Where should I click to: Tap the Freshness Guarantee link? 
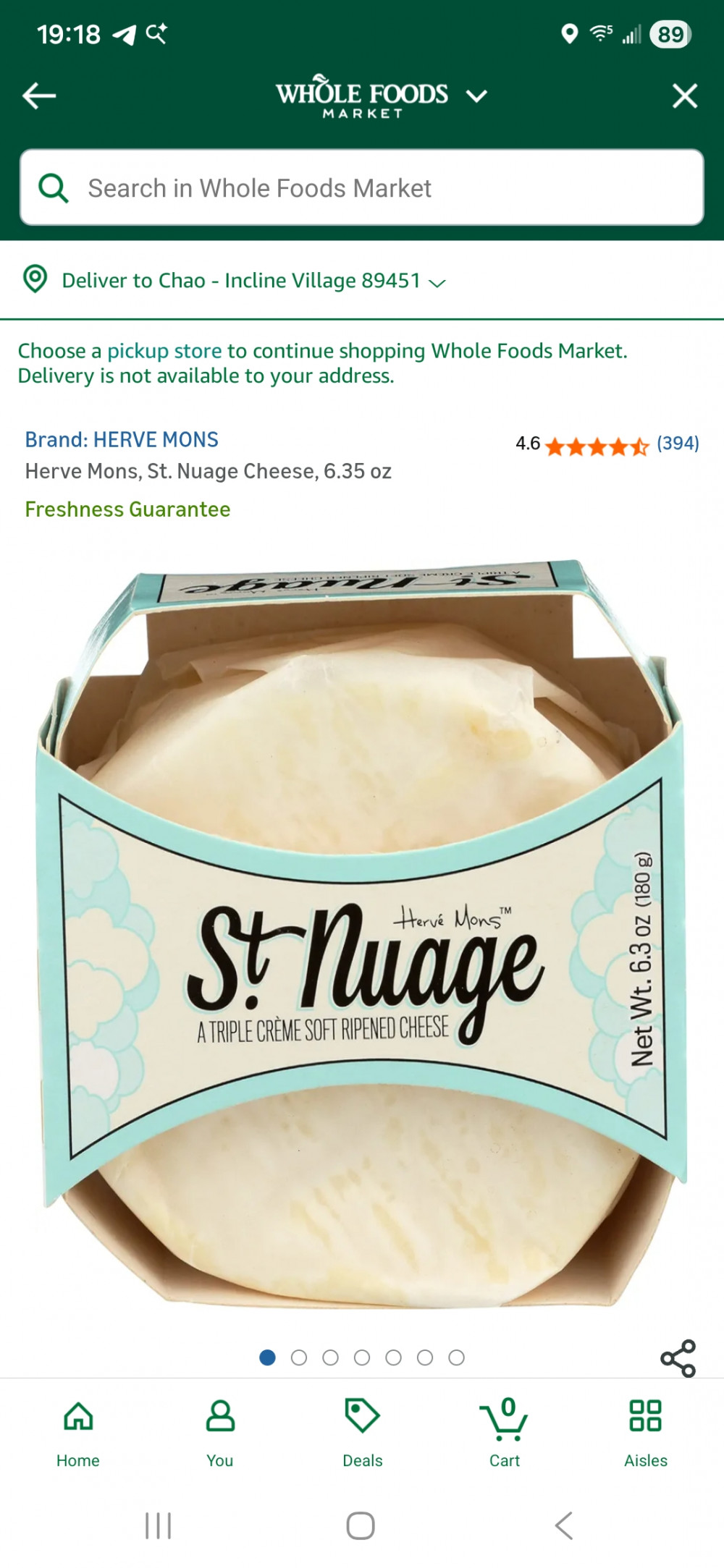click(127, 509)
